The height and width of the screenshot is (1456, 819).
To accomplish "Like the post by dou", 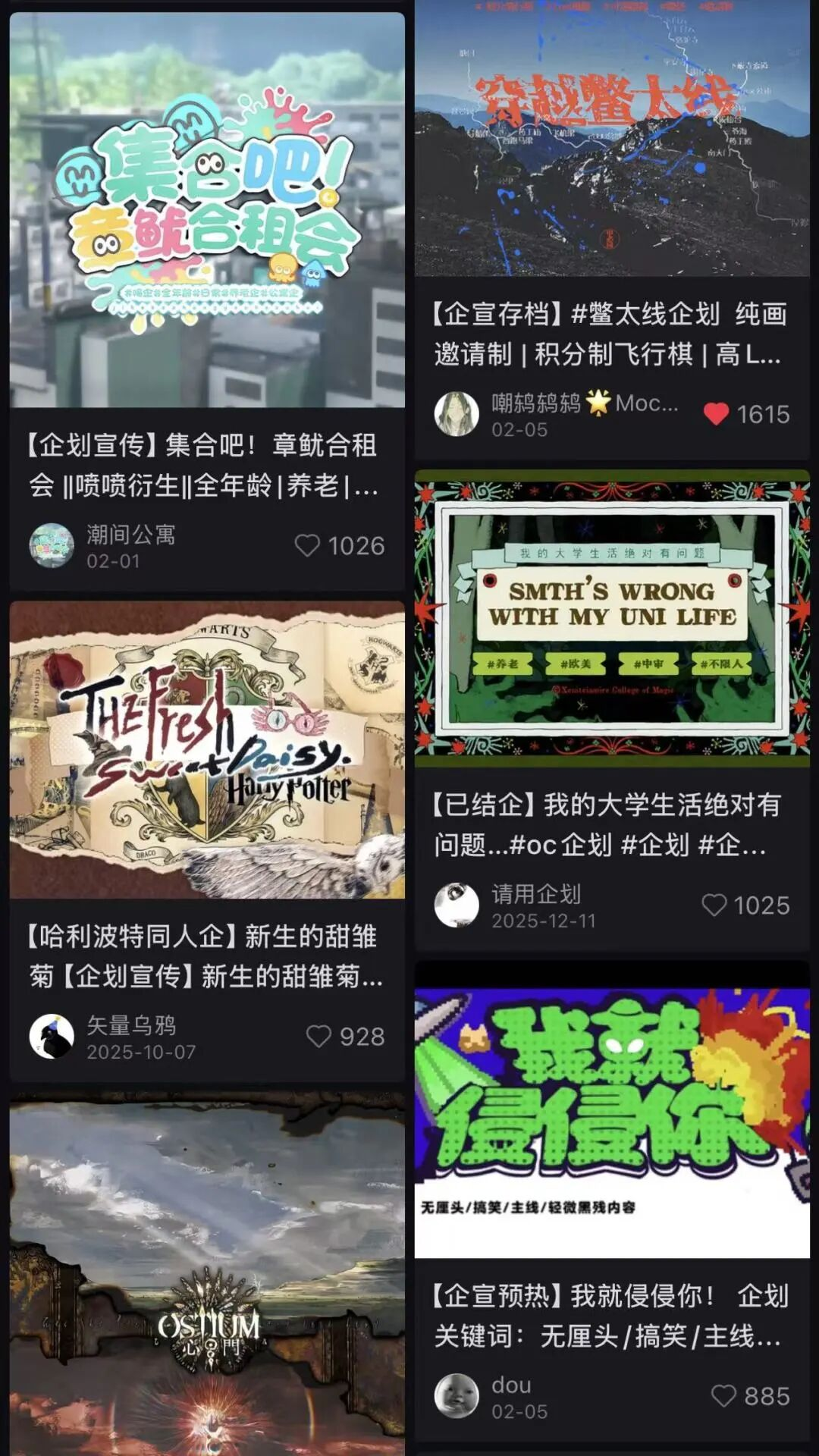I will (x=723, y=1396).
